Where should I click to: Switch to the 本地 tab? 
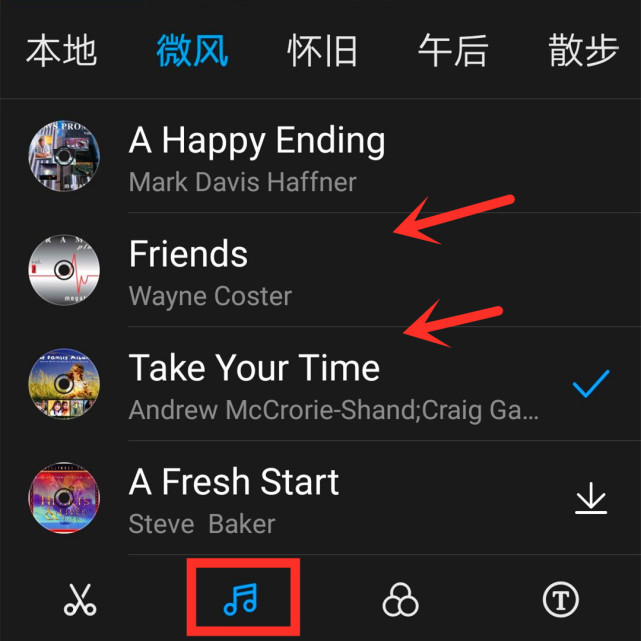coord(61,50)
